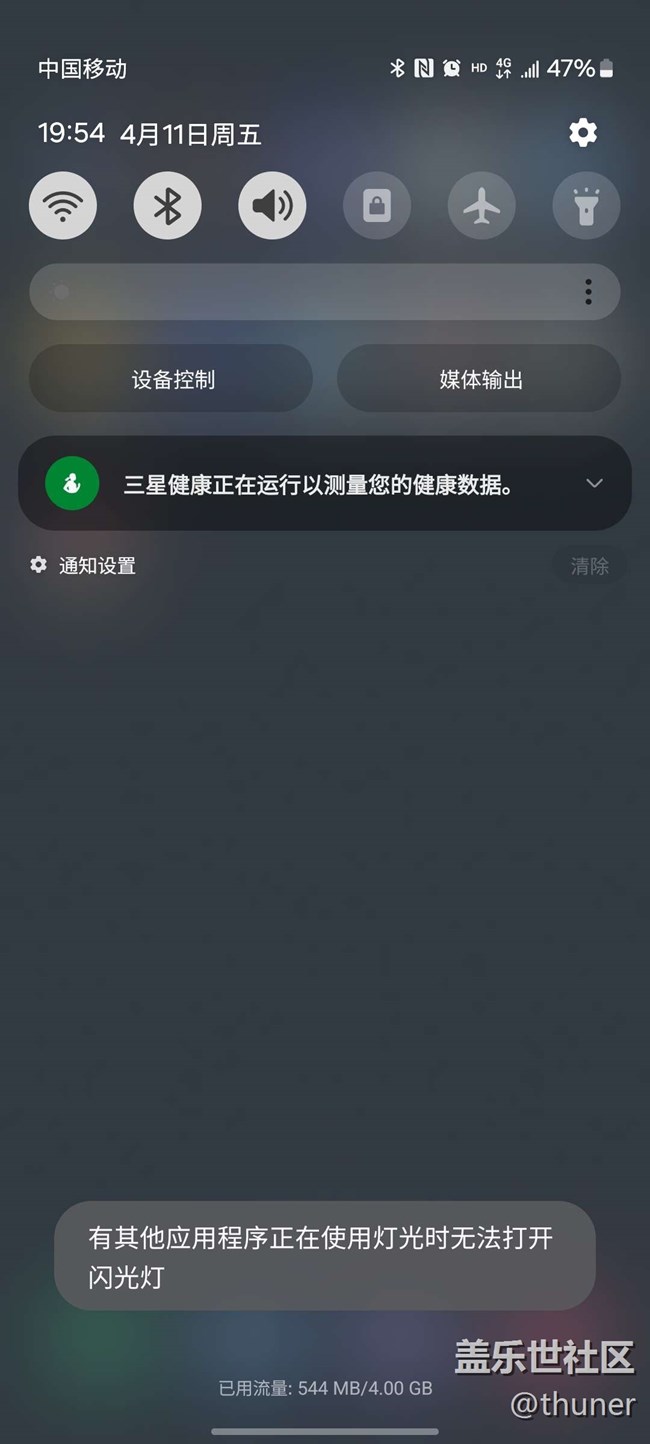Switch sound mode via speaker toggle
The height and width of the screenshot is (1444, 650).
pos(272,206)
